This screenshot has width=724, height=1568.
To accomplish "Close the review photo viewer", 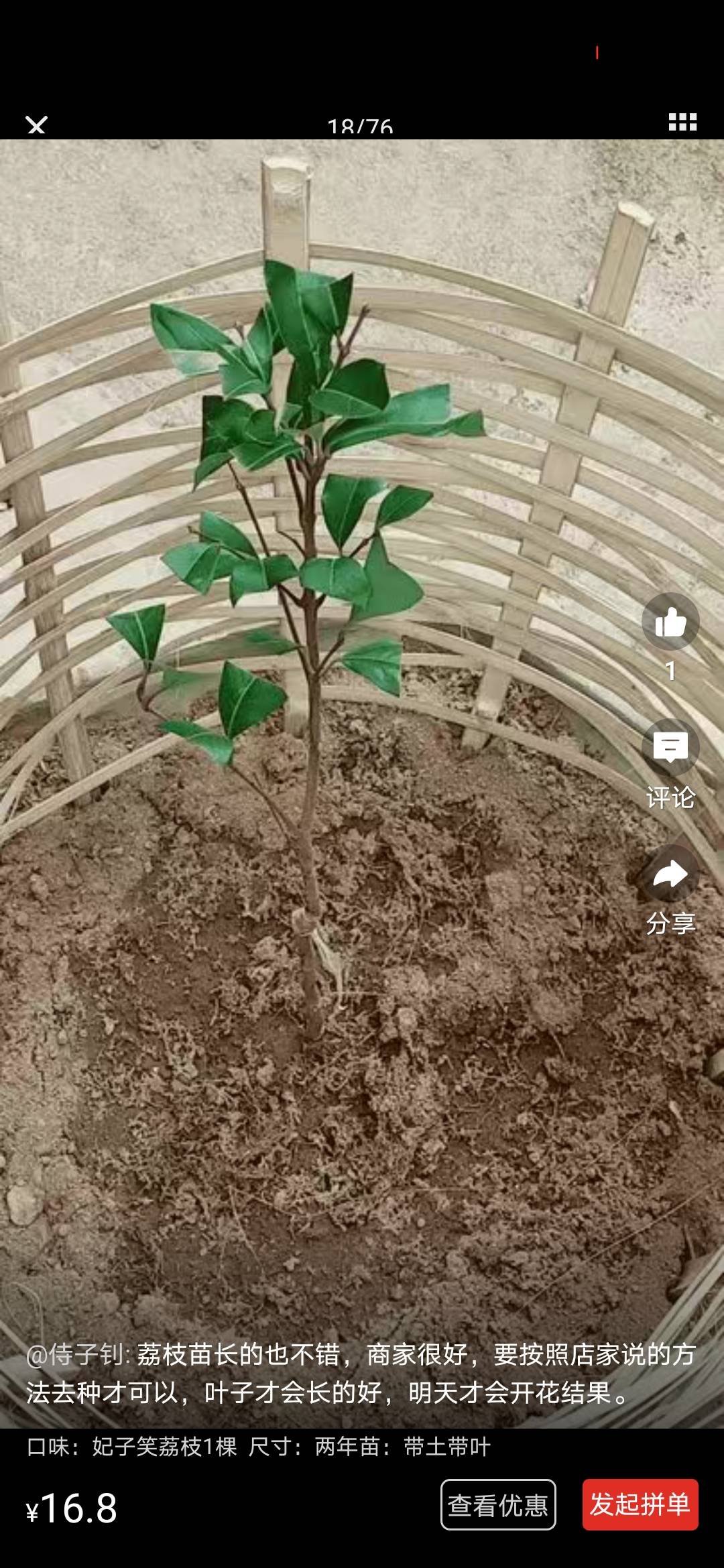I will click(36, 125).
